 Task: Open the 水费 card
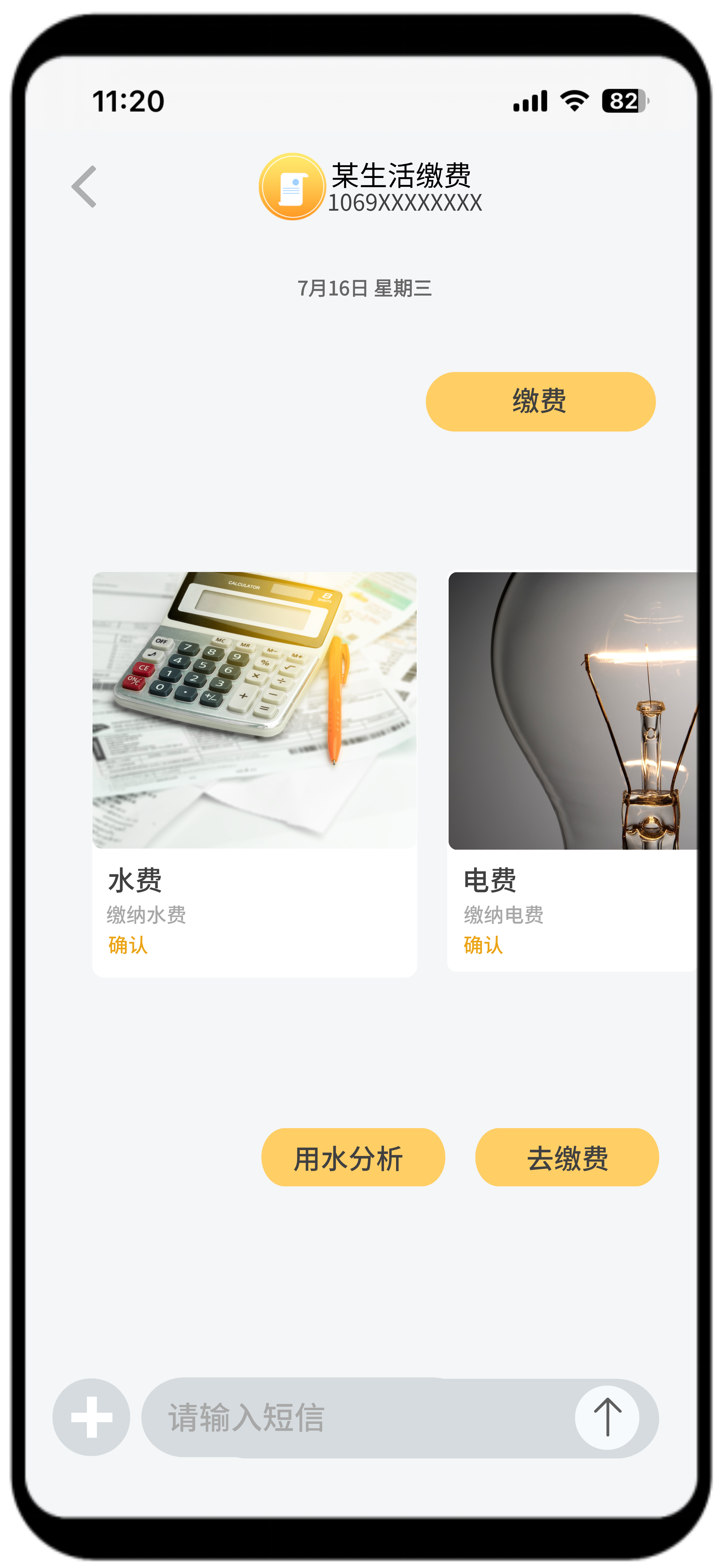point(254,774)
